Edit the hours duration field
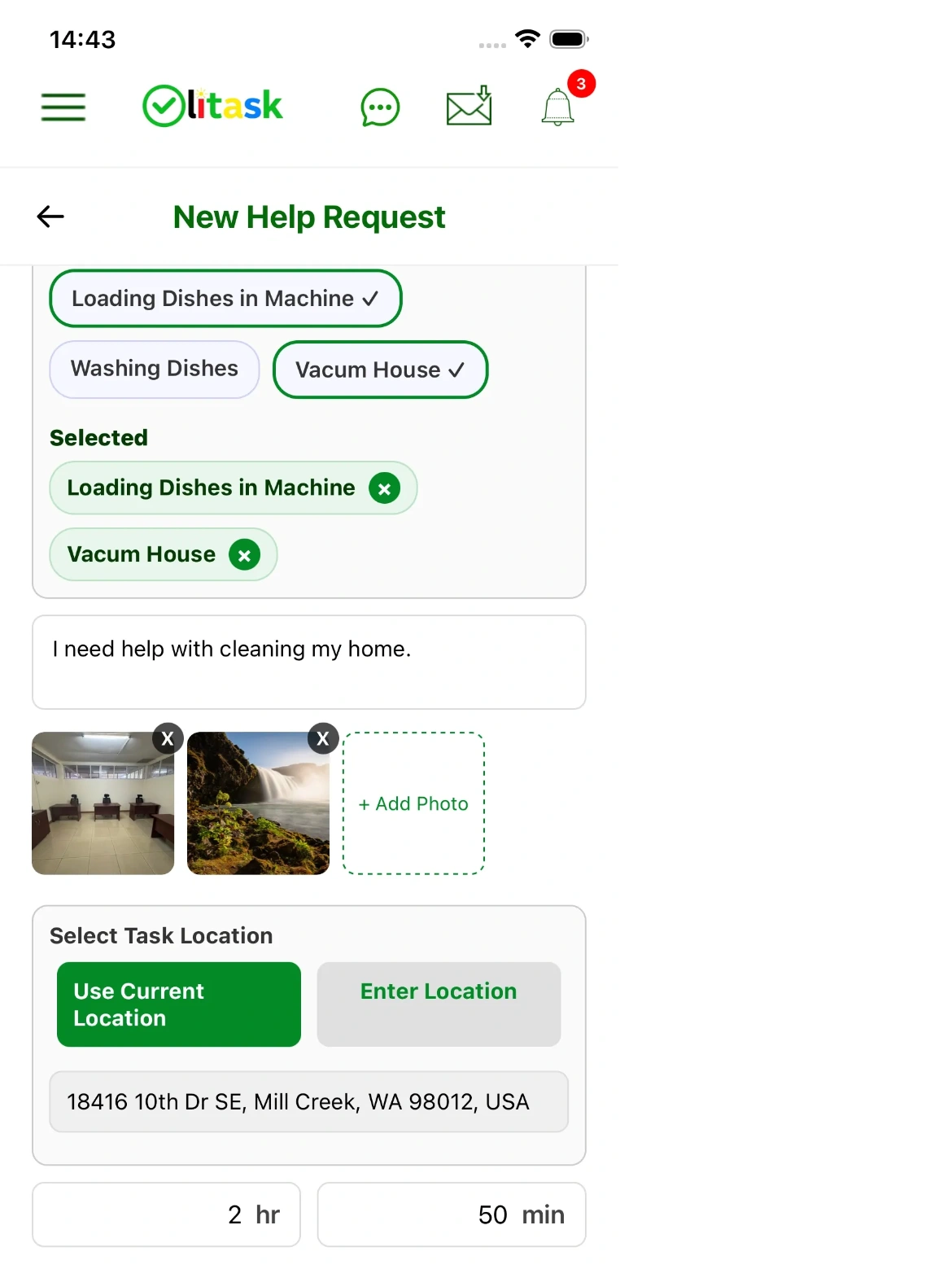 [x=166, y=1214]
